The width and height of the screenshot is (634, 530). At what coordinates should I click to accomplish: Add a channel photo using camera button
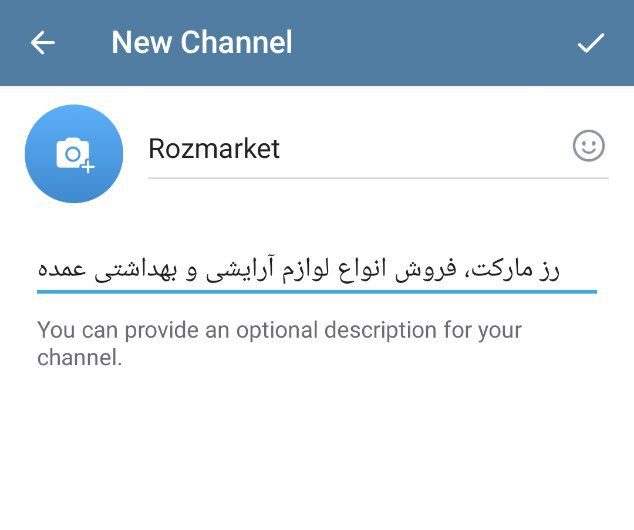(x=74, y=154)
